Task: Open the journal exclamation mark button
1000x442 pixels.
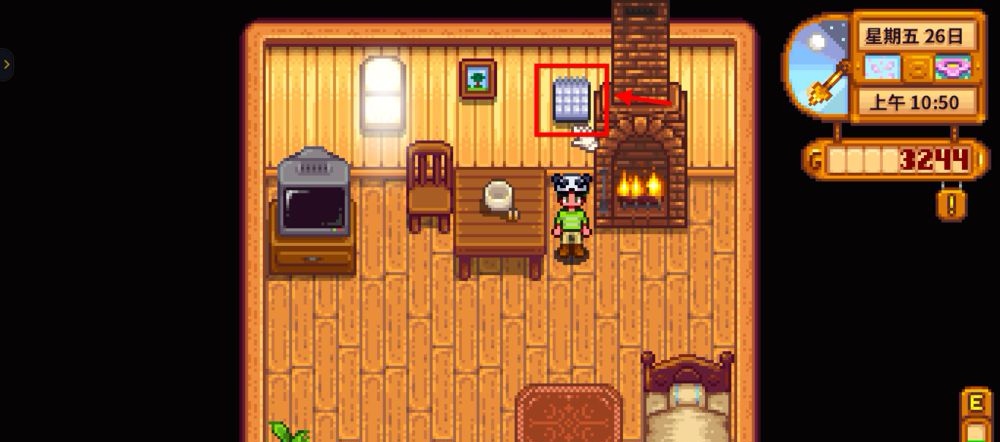Action: coord(951,204)
